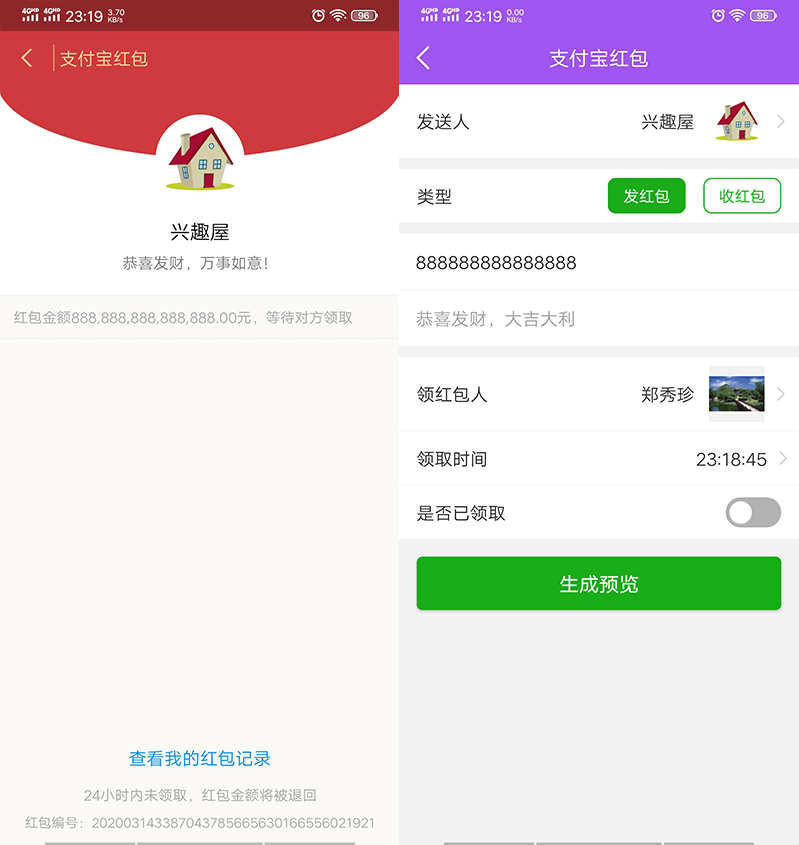
Task: Tap the 恭喜发财，大吉大利 message field
Action: [x=598, y=319]
